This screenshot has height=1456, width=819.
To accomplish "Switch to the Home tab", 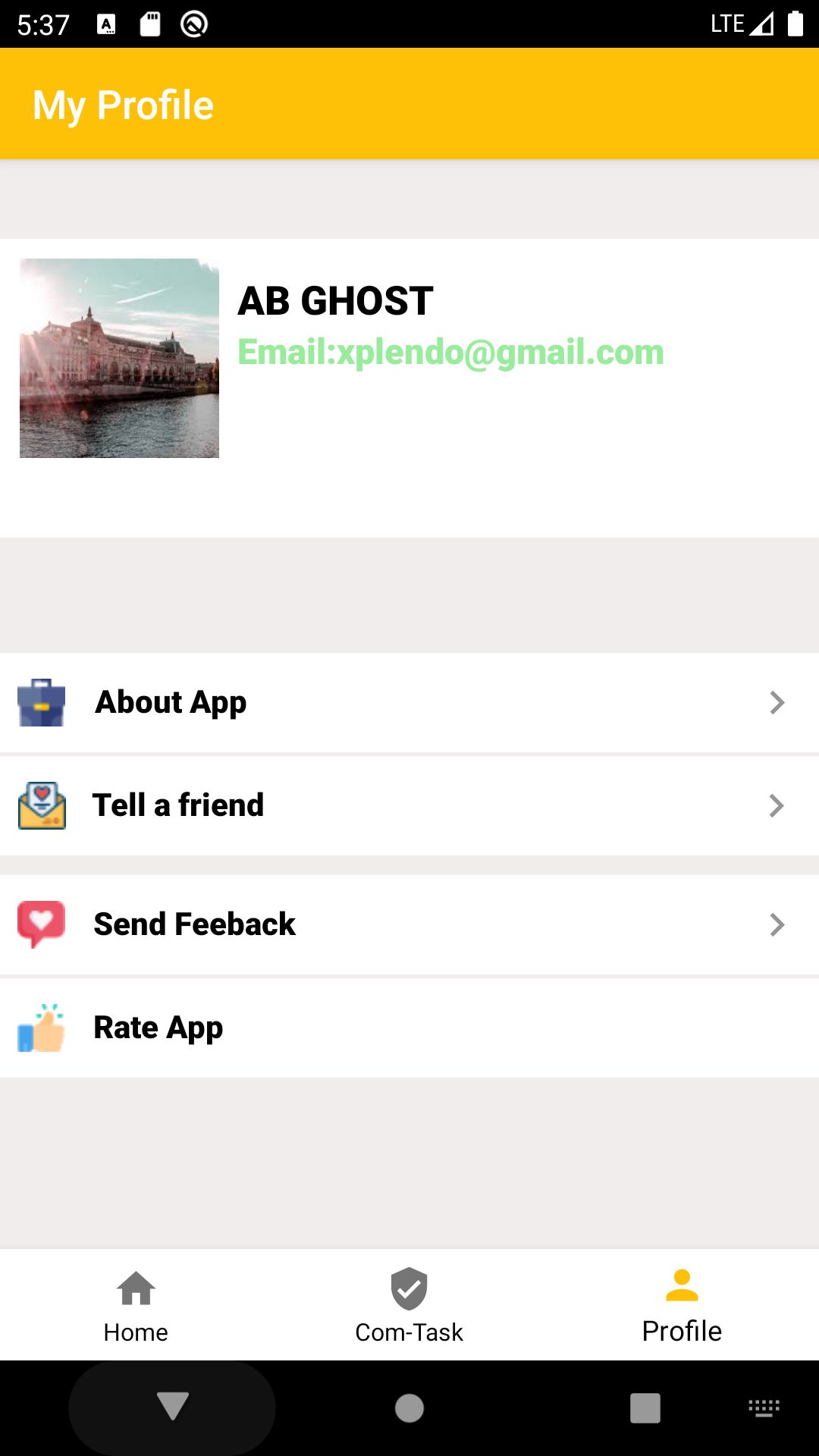I will [x=136, y=1305].
